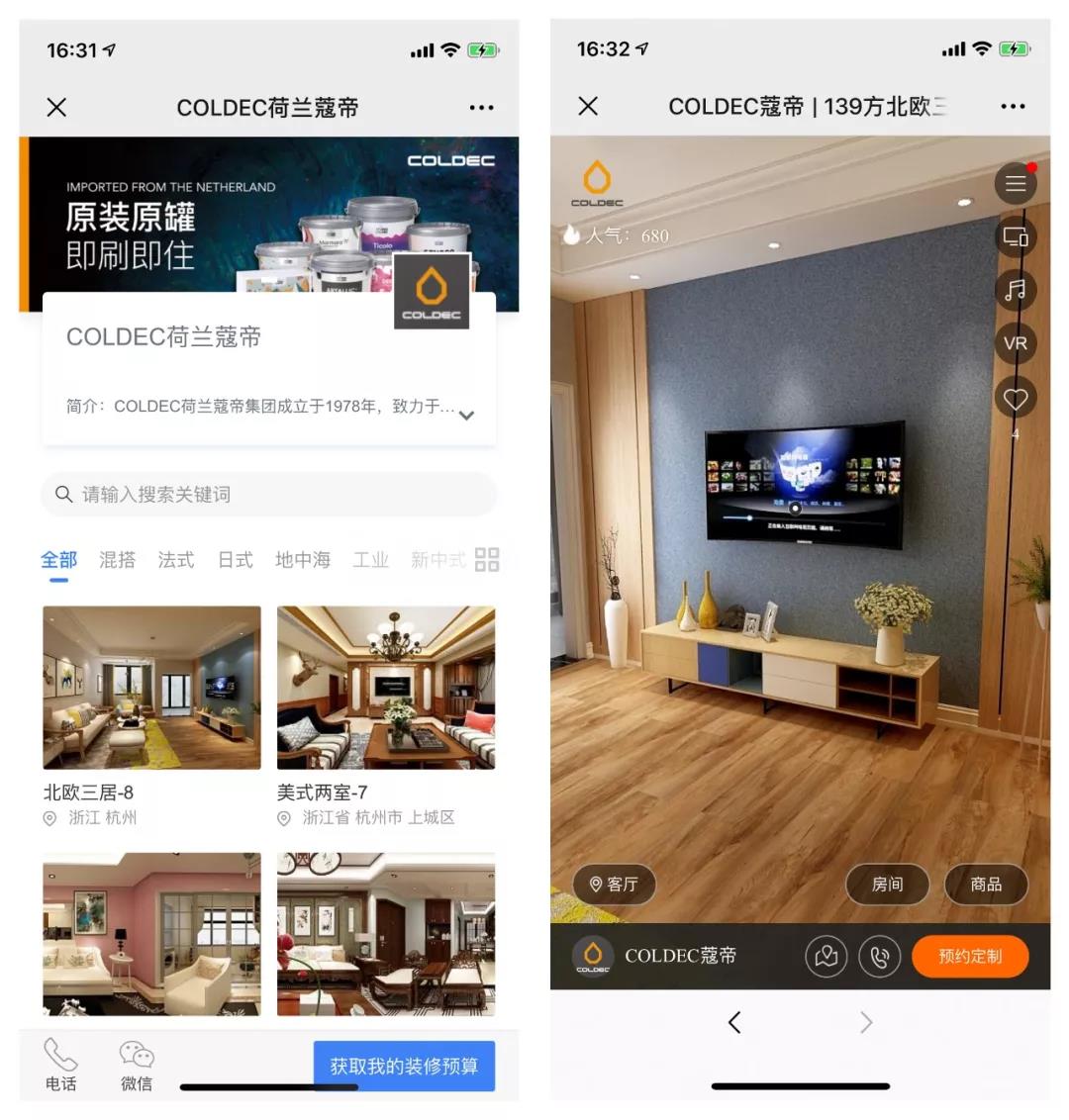Open the style category grid icon

click(x=487, y=560)
